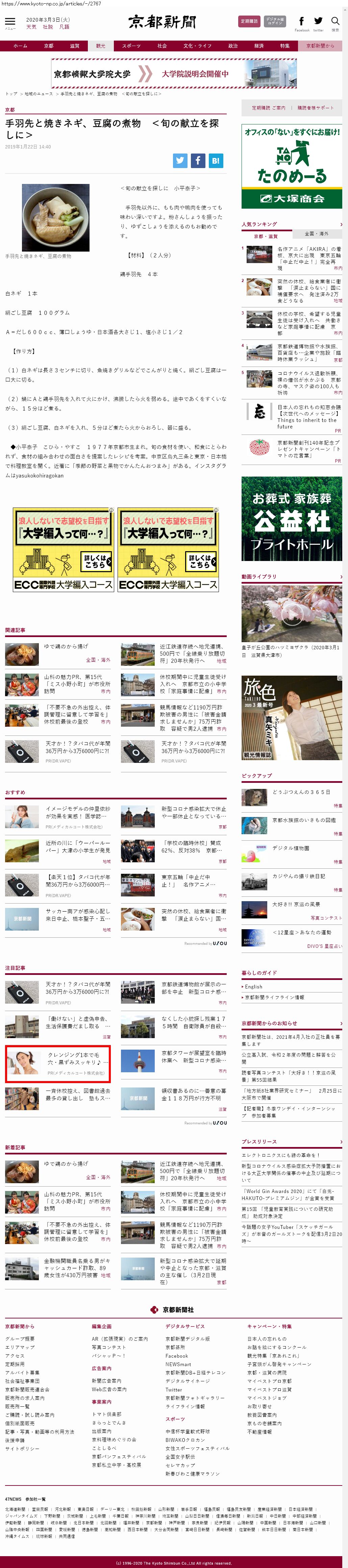348x1568 pixels.
Task: Share the article on Twitter
Action: coord(180,161)
